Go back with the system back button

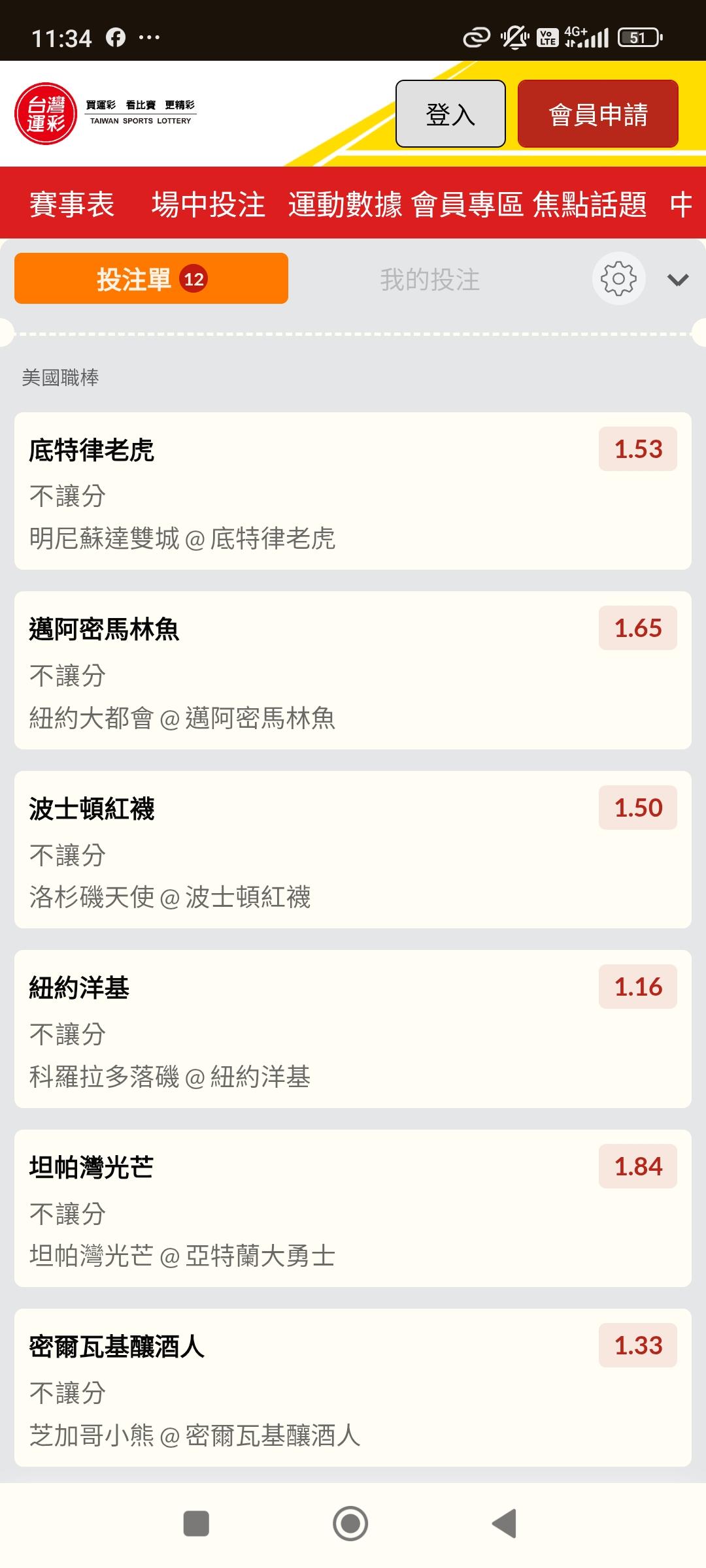pos(505,1524)
